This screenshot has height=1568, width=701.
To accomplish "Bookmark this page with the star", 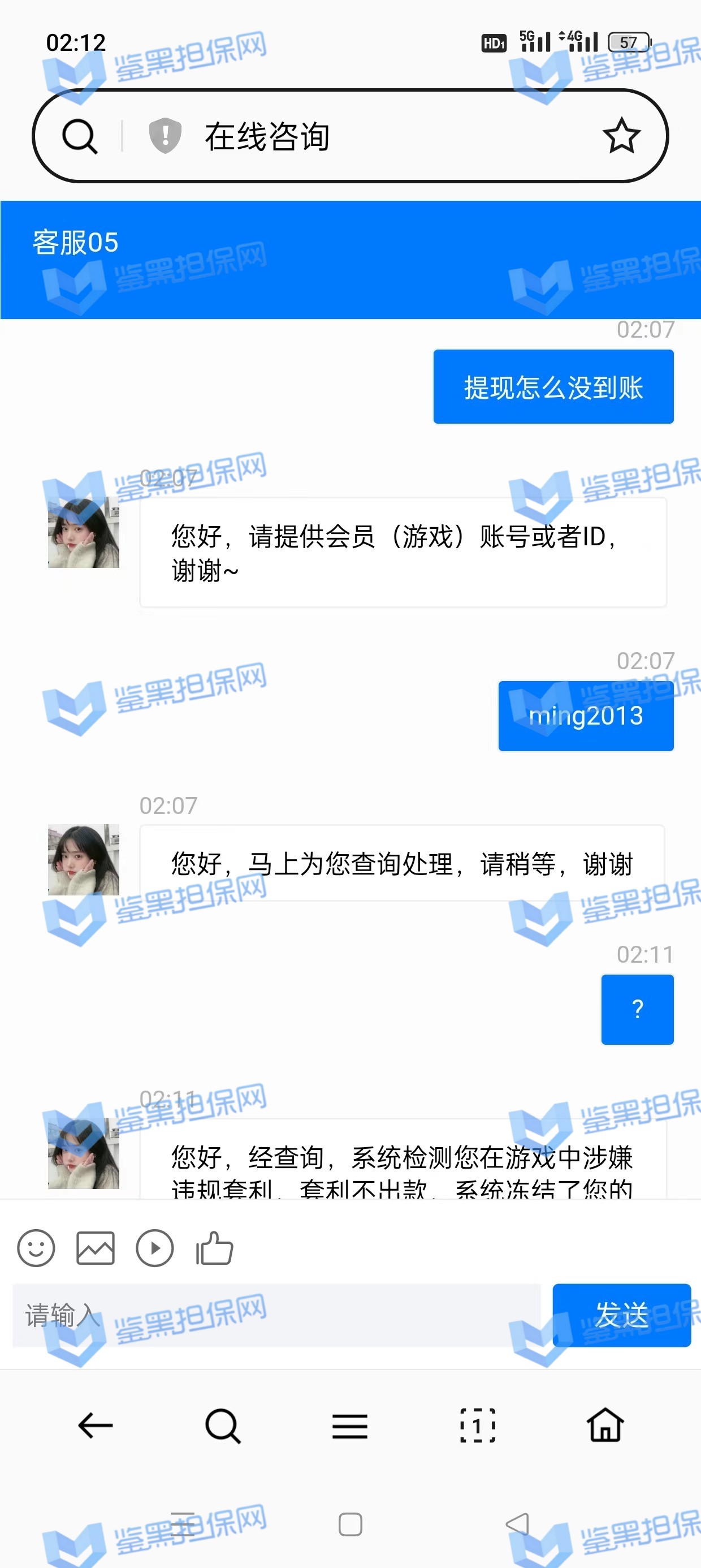I will click(621, 136).
